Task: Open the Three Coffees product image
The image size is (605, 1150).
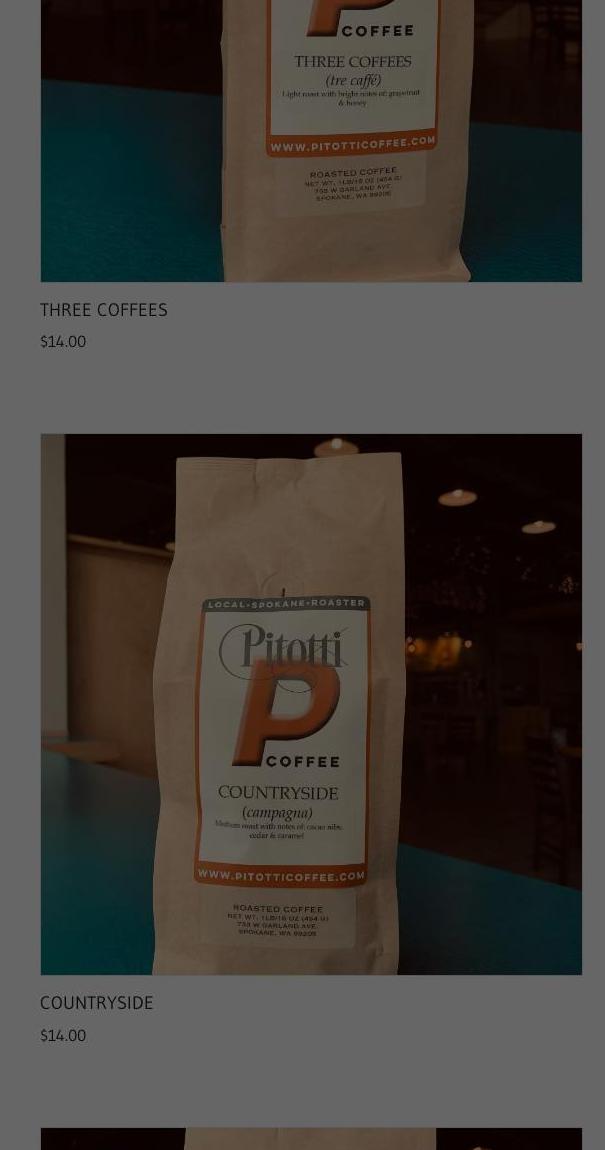Action: pyautogui.click(x=310, y=140)
